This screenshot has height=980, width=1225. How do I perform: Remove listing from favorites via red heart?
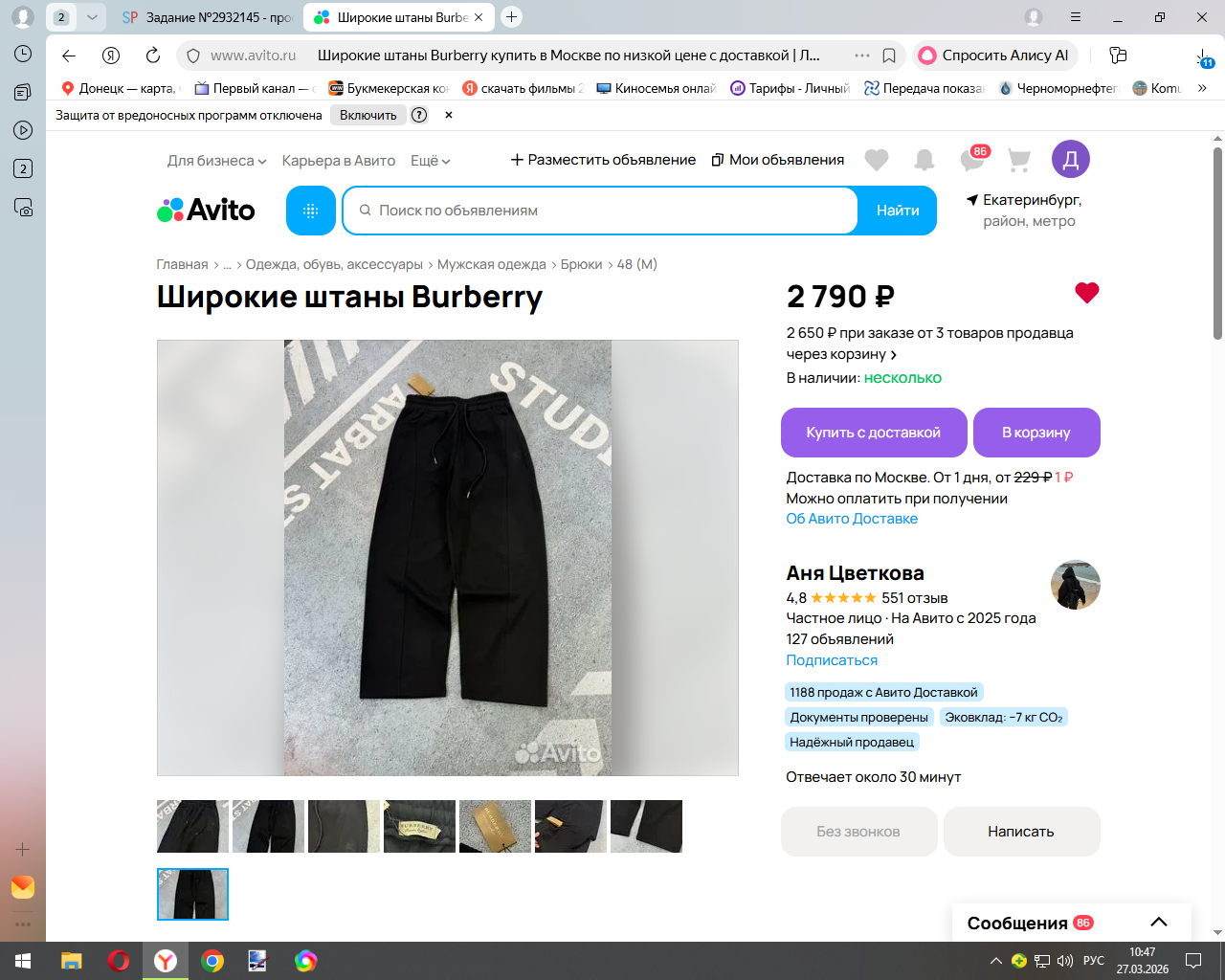tap(1086, 293)
